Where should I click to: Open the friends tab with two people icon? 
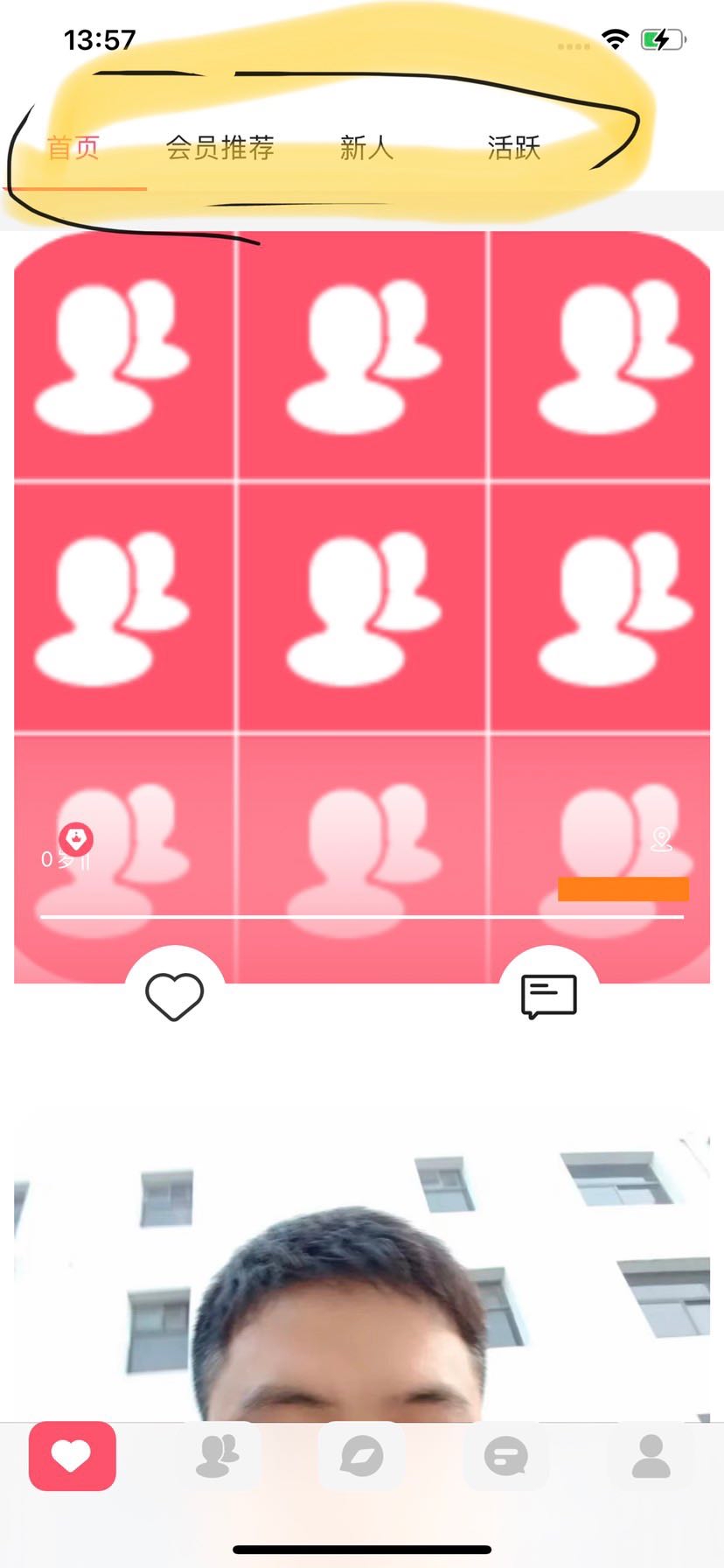217,1455
